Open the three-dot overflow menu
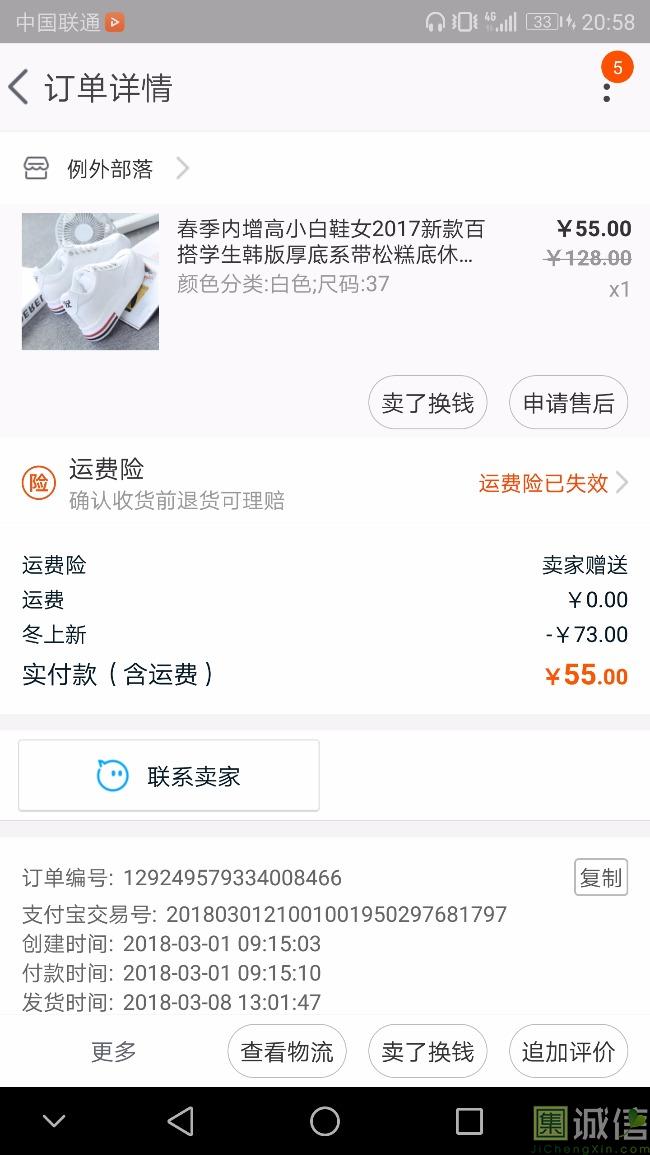This screenshot has width=650, height=1155. [607, 89]
